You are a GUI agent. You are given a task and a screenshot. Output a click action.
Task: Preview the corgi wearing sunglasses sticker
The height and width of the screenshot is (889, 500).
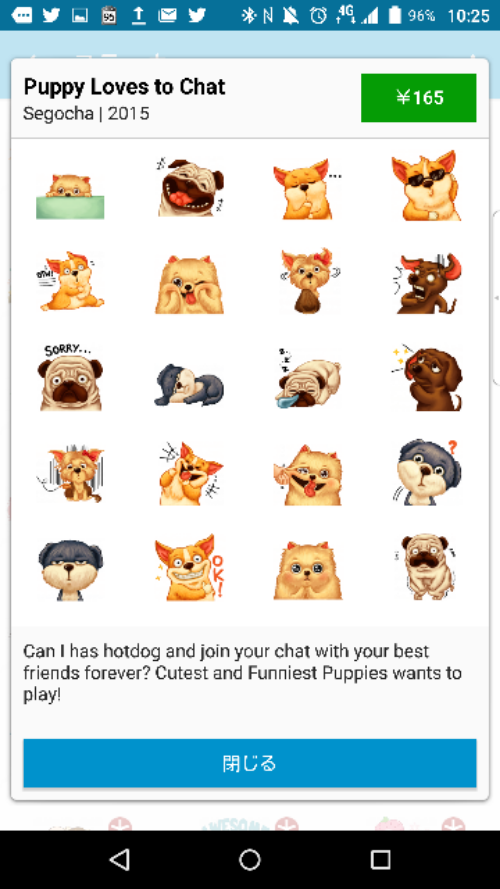(426, 185)
